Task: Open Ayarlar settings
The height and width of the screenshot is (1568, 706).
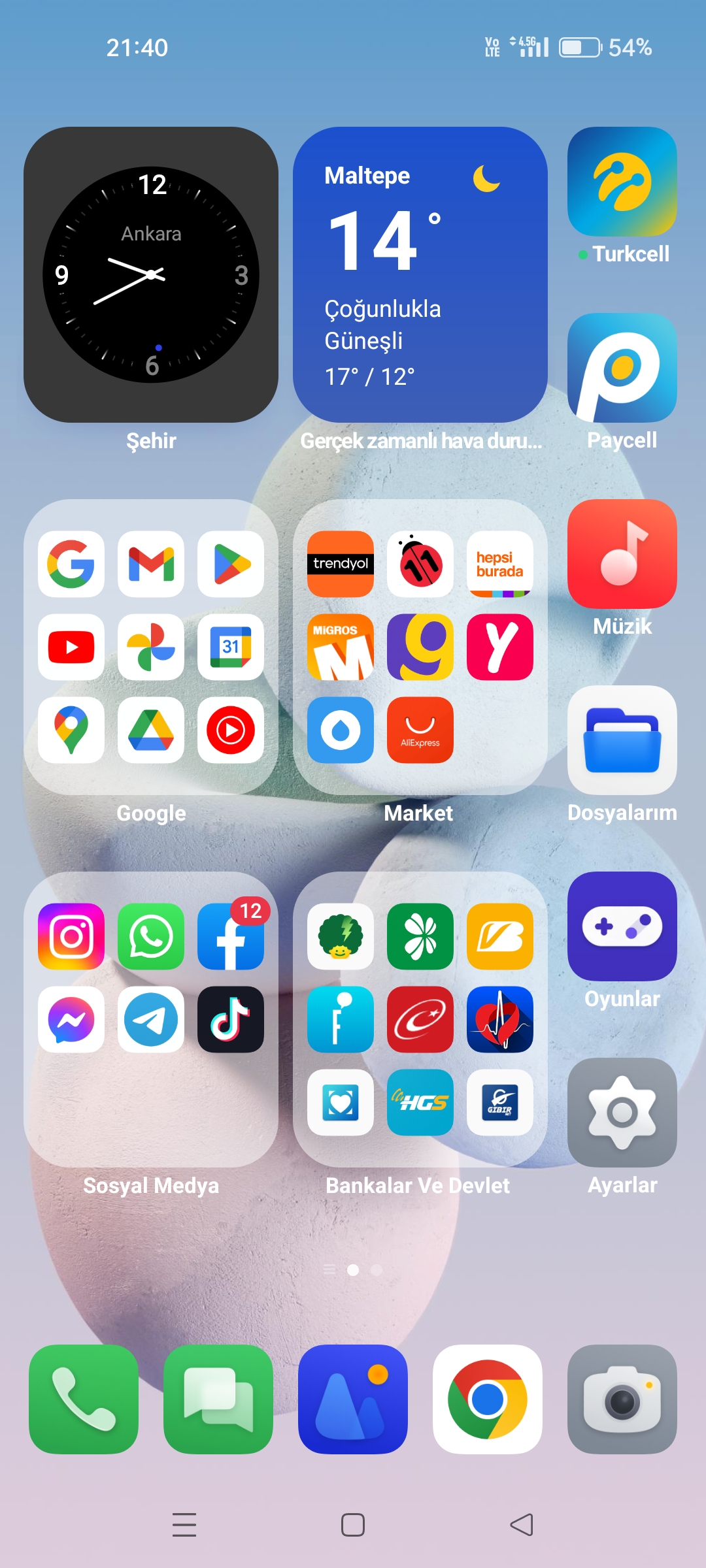Action: (622, 1113)
